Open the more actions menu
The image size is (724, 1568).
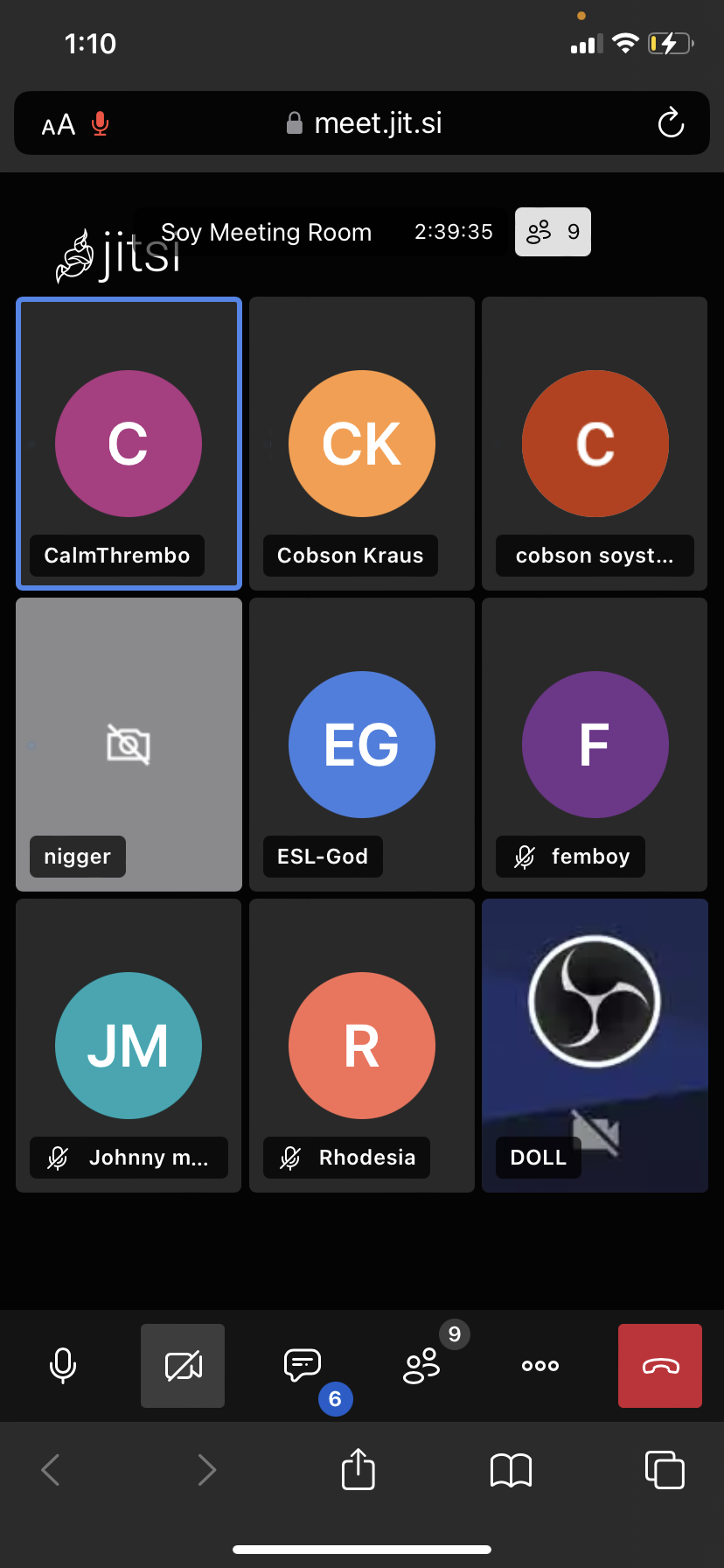click(x=540, y=1365)
